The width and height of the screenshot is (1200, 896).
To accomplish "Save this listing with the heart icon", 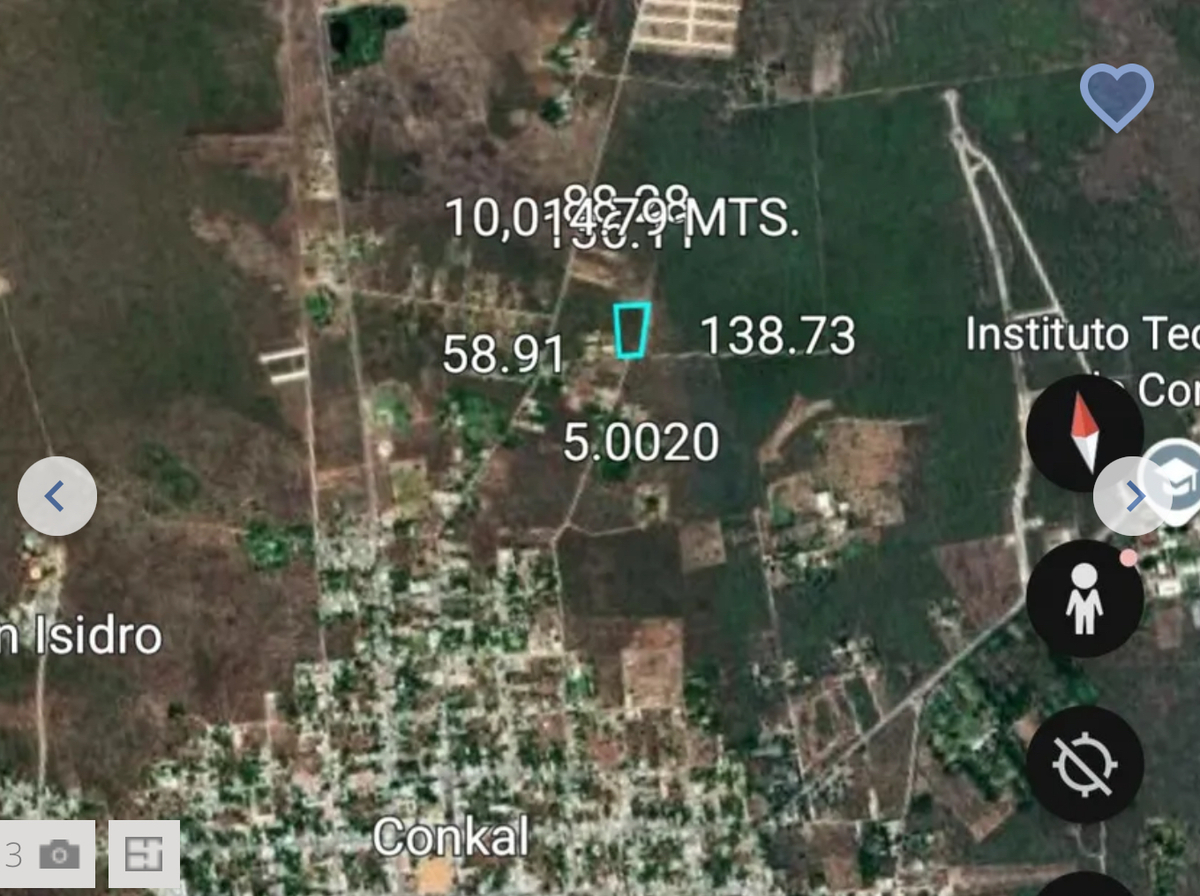I will [x=1117, y=97].
